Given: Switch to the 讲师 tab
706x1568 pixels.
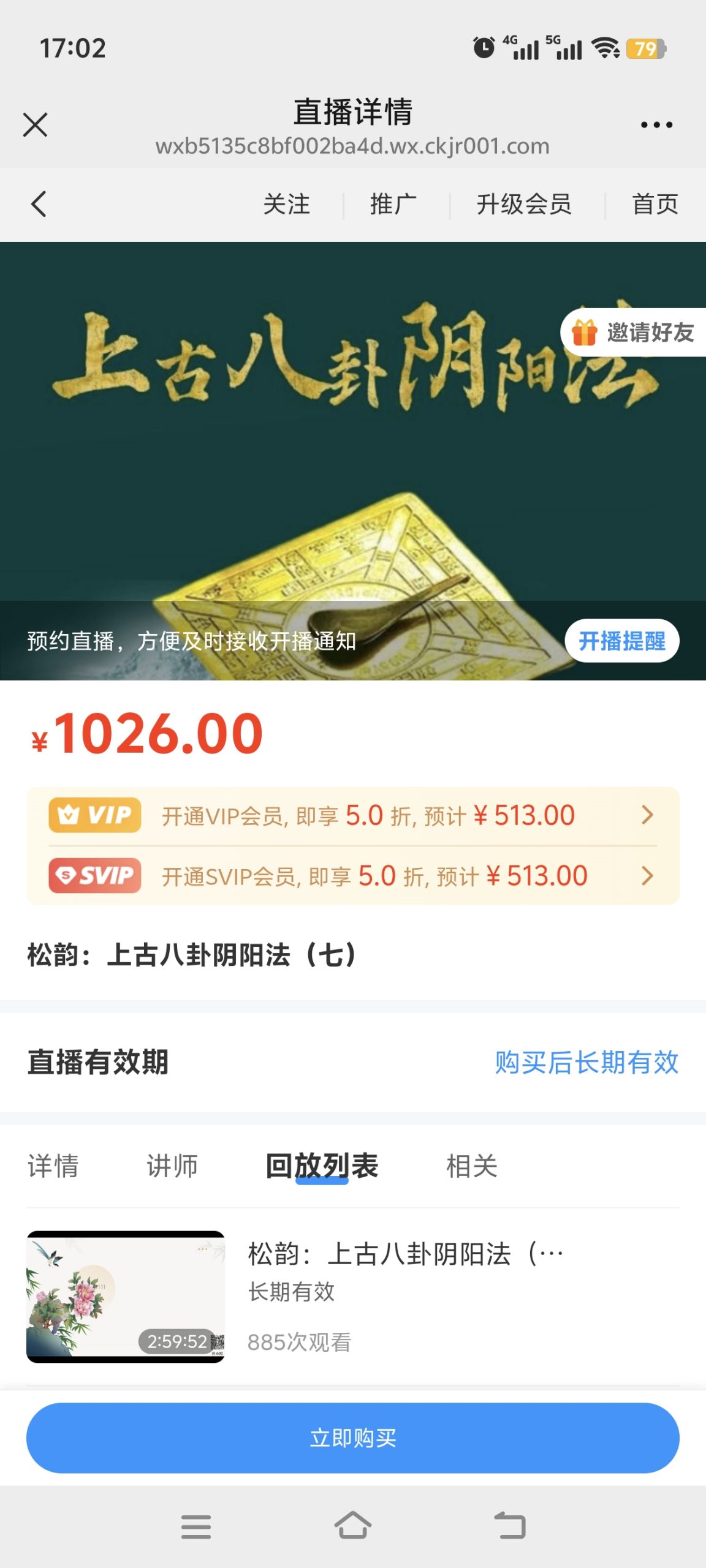Looking at the screenshot, I should click(172, 1166).
